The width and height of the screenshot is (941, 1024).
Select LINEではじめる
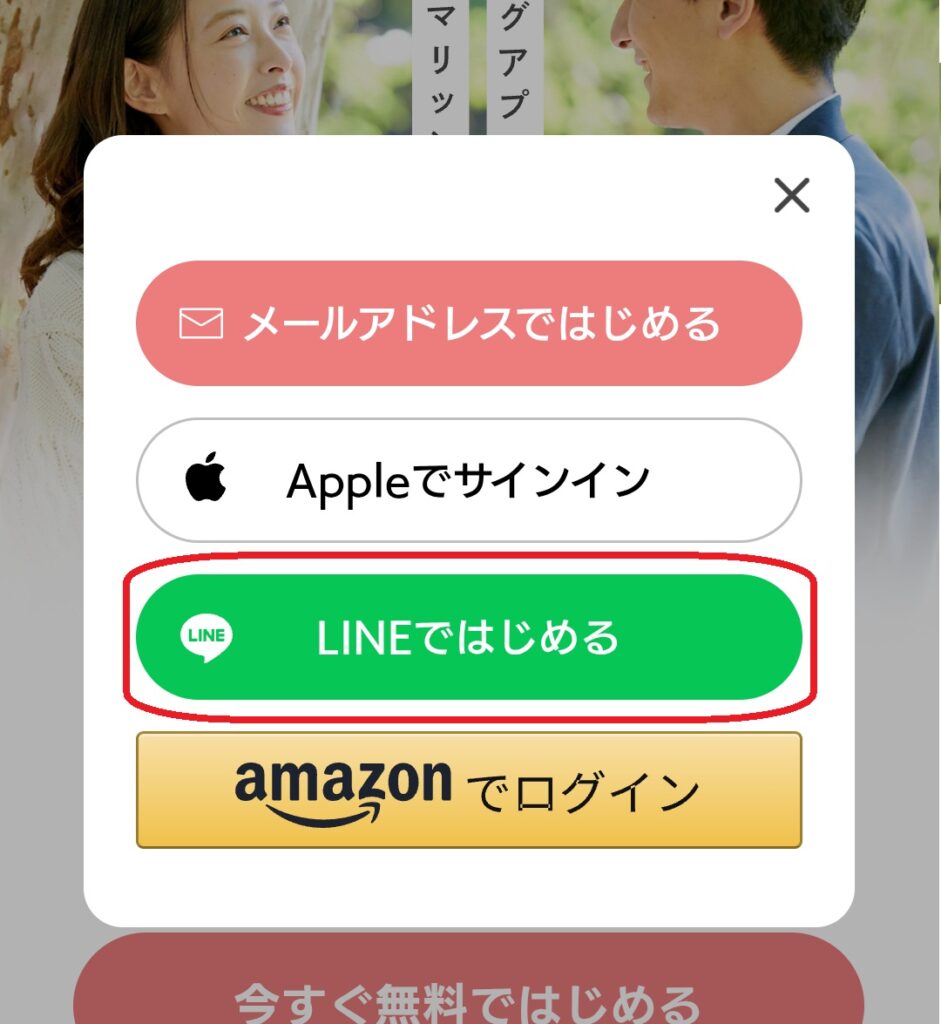(469, 637)
